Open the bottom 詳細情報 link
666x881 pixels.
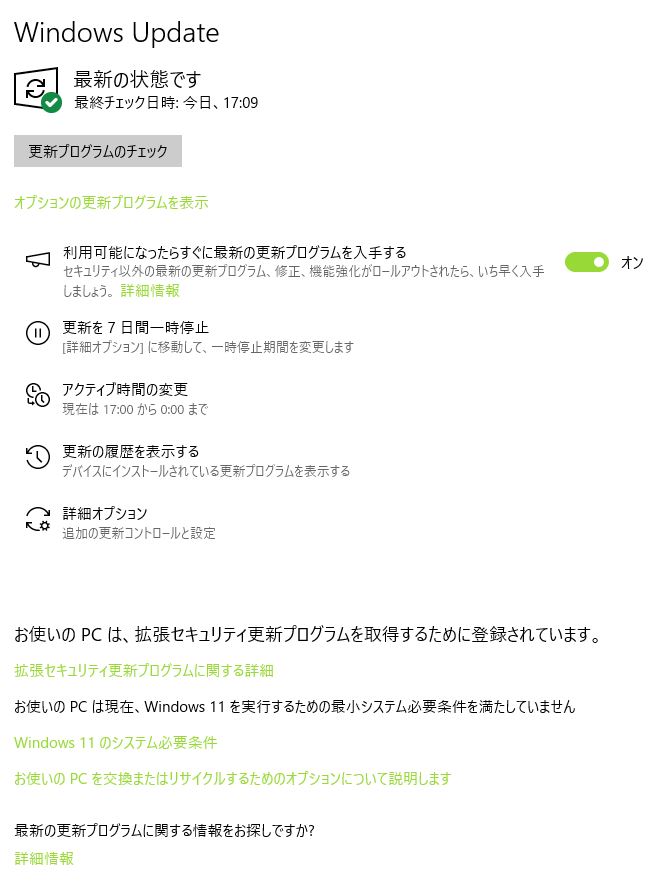pos(43,858)
